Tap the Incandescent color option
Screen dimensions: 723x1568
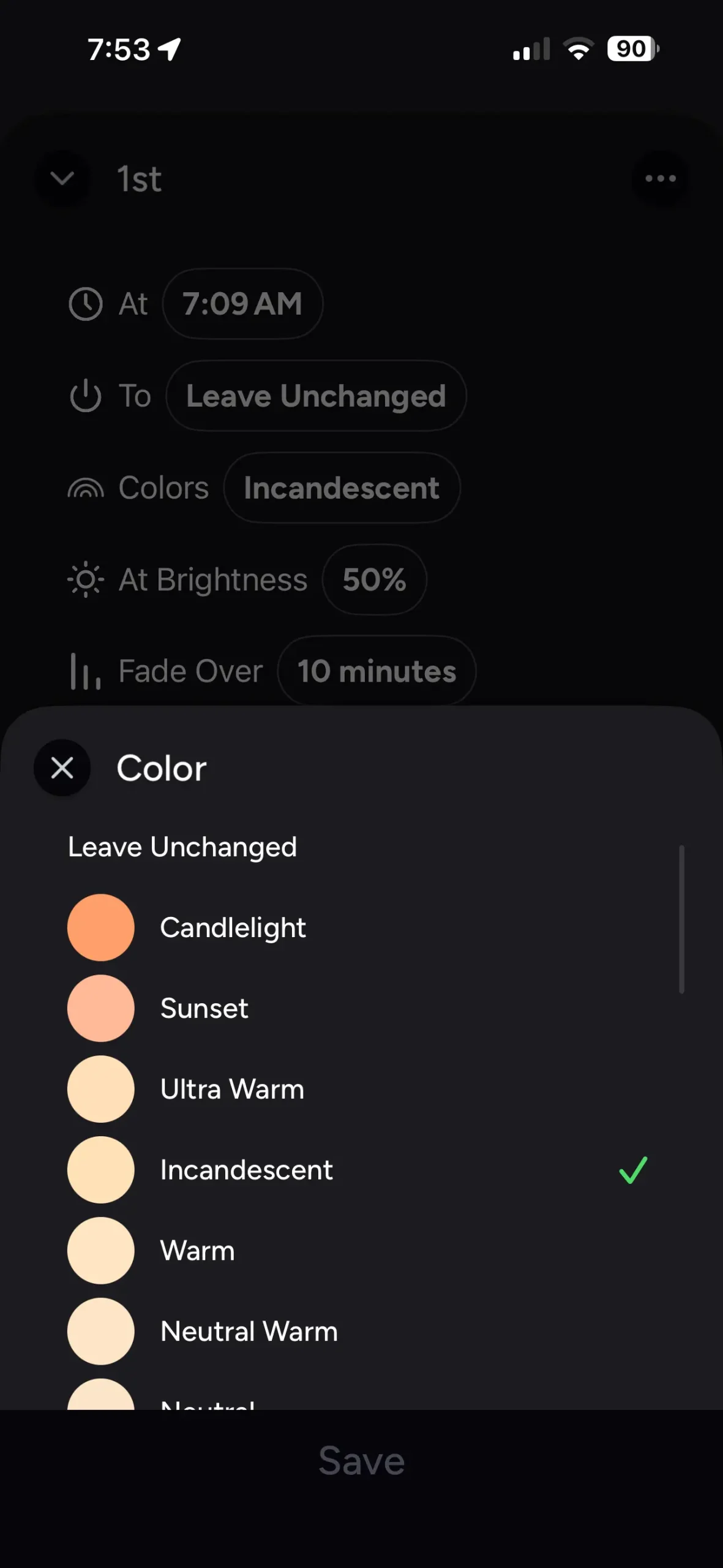pyautogui.click(x=246, y=1170)
